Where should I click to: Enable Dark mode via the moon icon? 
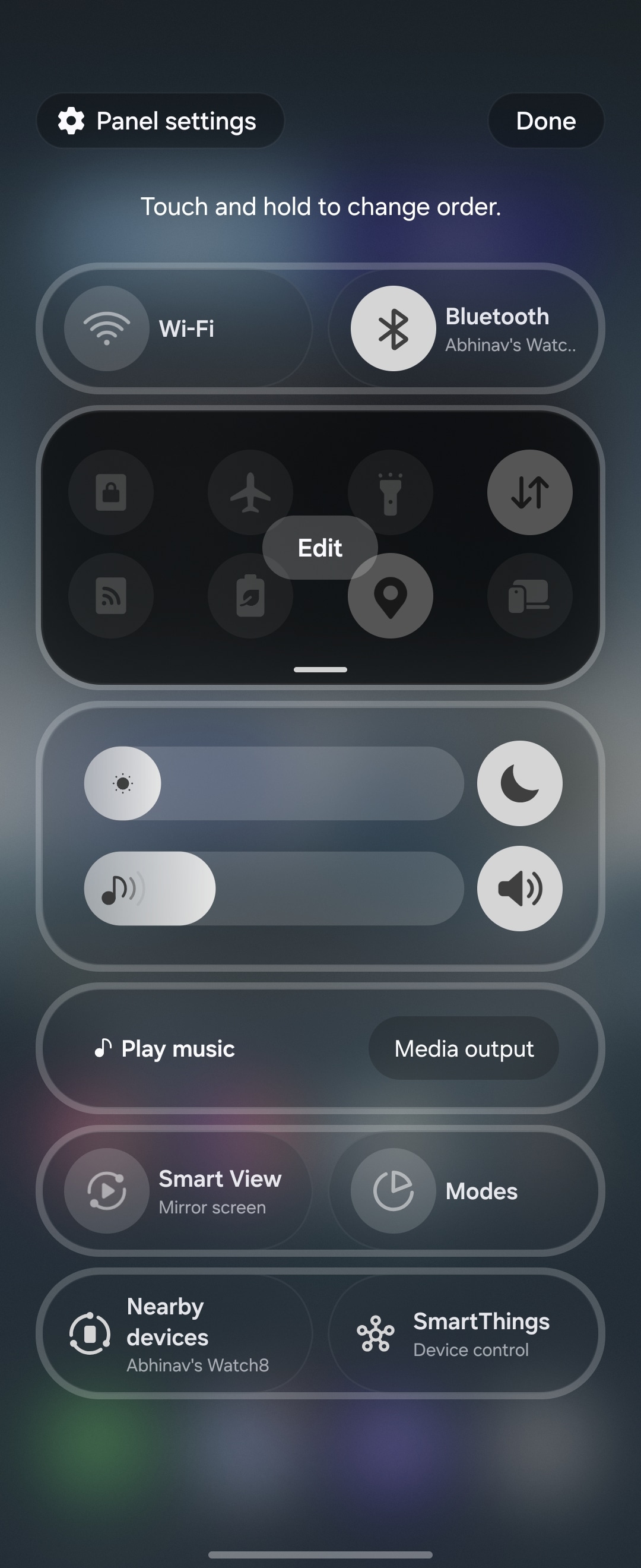(x=520, y=783)
